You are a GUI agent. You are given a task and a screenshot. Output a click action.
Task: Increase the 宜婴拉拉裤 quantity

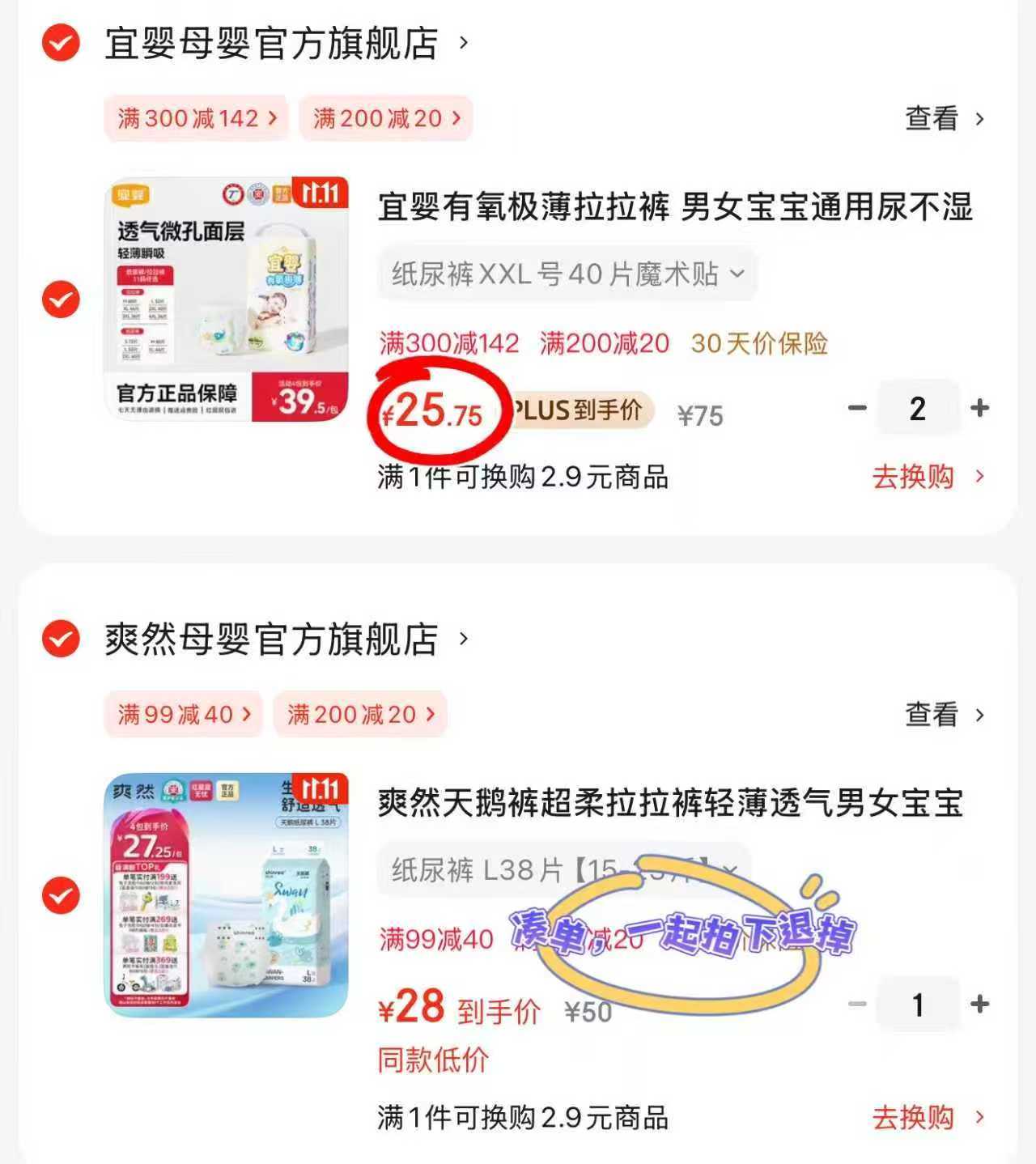[x=979, y=408]
